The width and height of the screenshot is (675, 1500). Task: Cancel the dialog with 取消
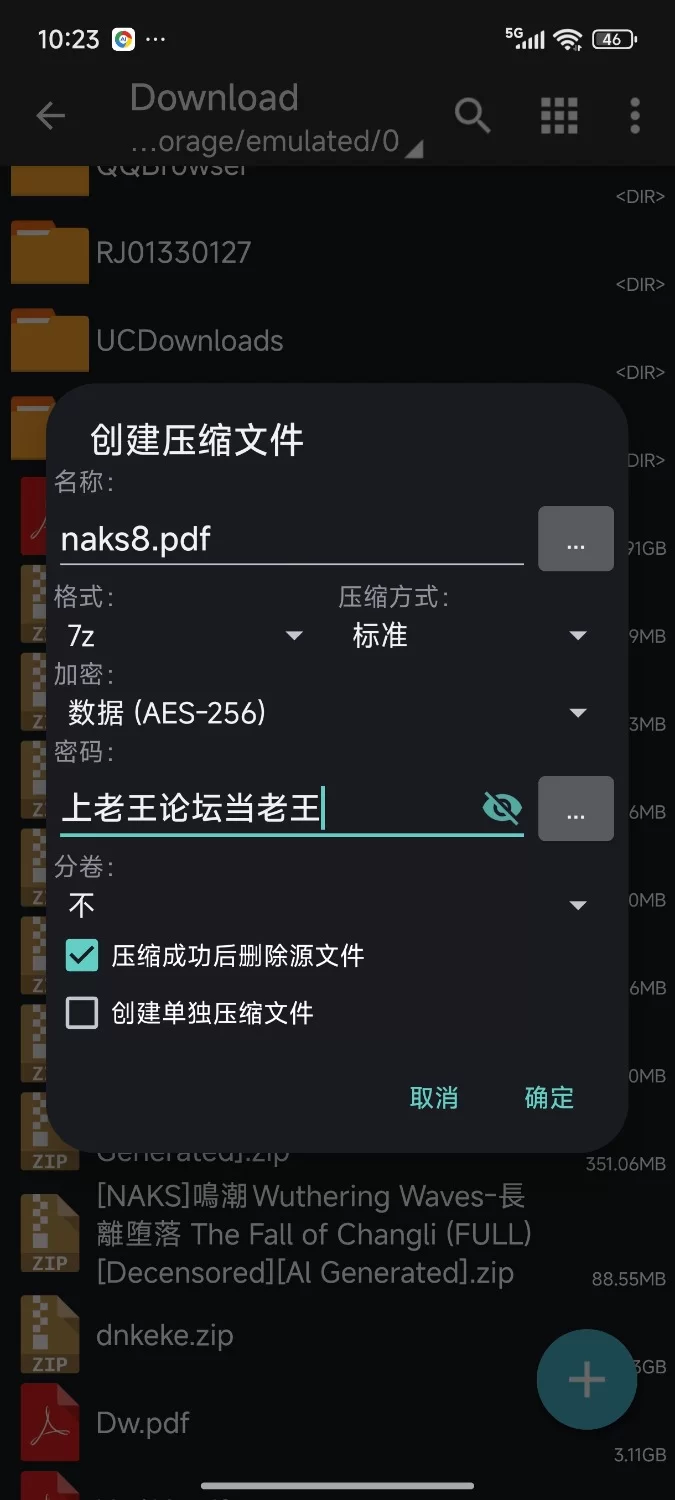[434, 1098]
